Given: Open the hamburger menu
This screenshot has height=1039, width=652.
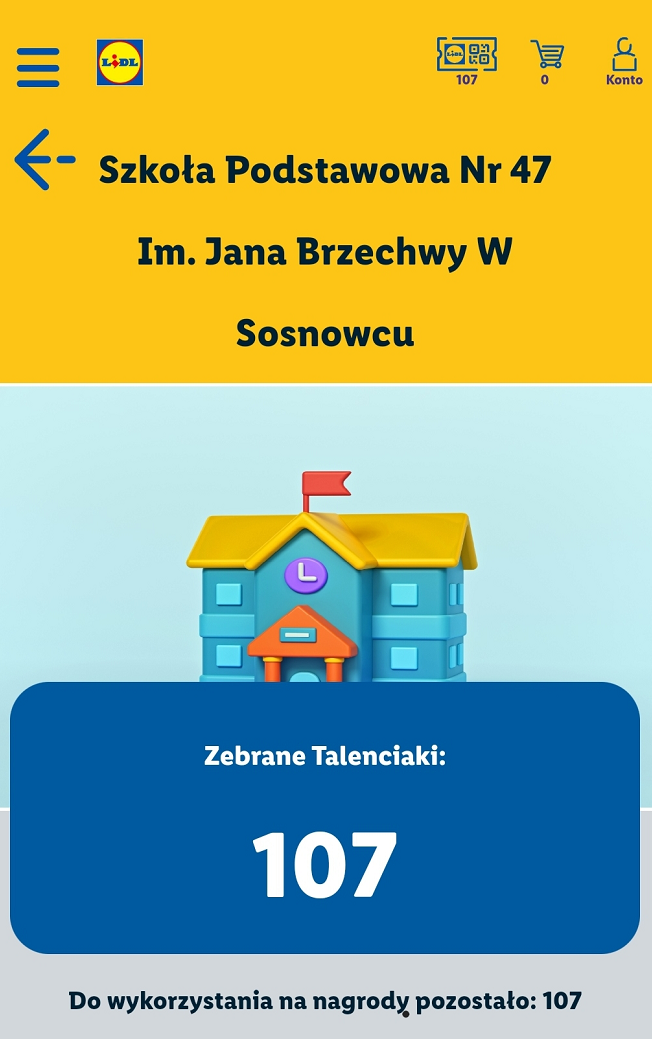Looking at the screenshot, I should pyautogui.click(x=38, y=67).
